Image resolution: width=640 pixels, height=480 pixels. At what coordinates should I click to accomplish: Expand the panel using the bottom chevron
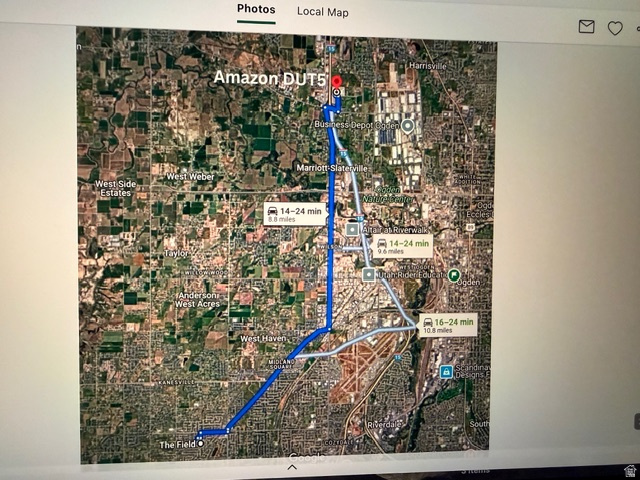pyautogui.click(x=292, y=466)
